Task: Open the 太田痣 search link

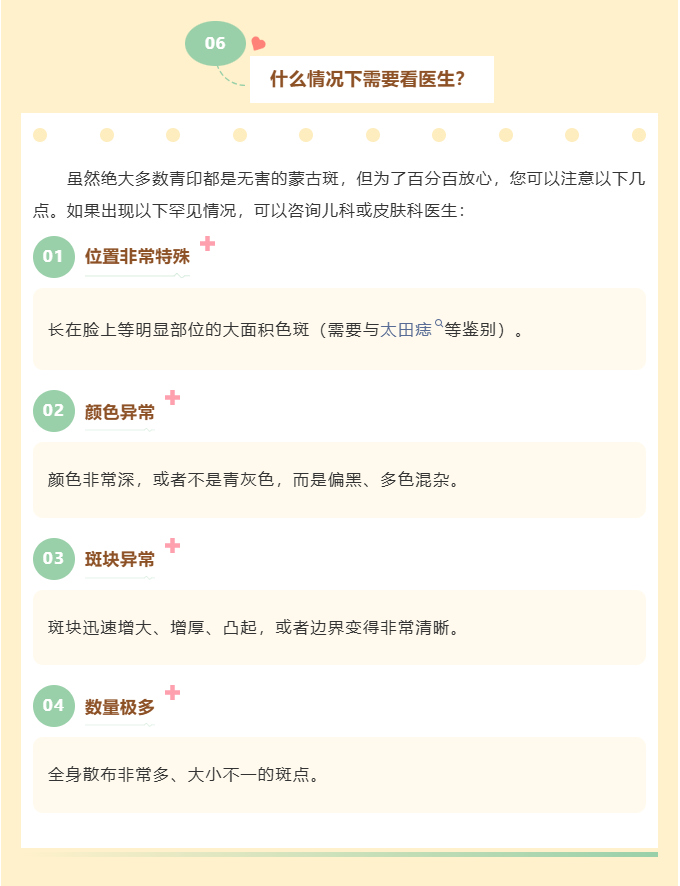Action: 411,329
